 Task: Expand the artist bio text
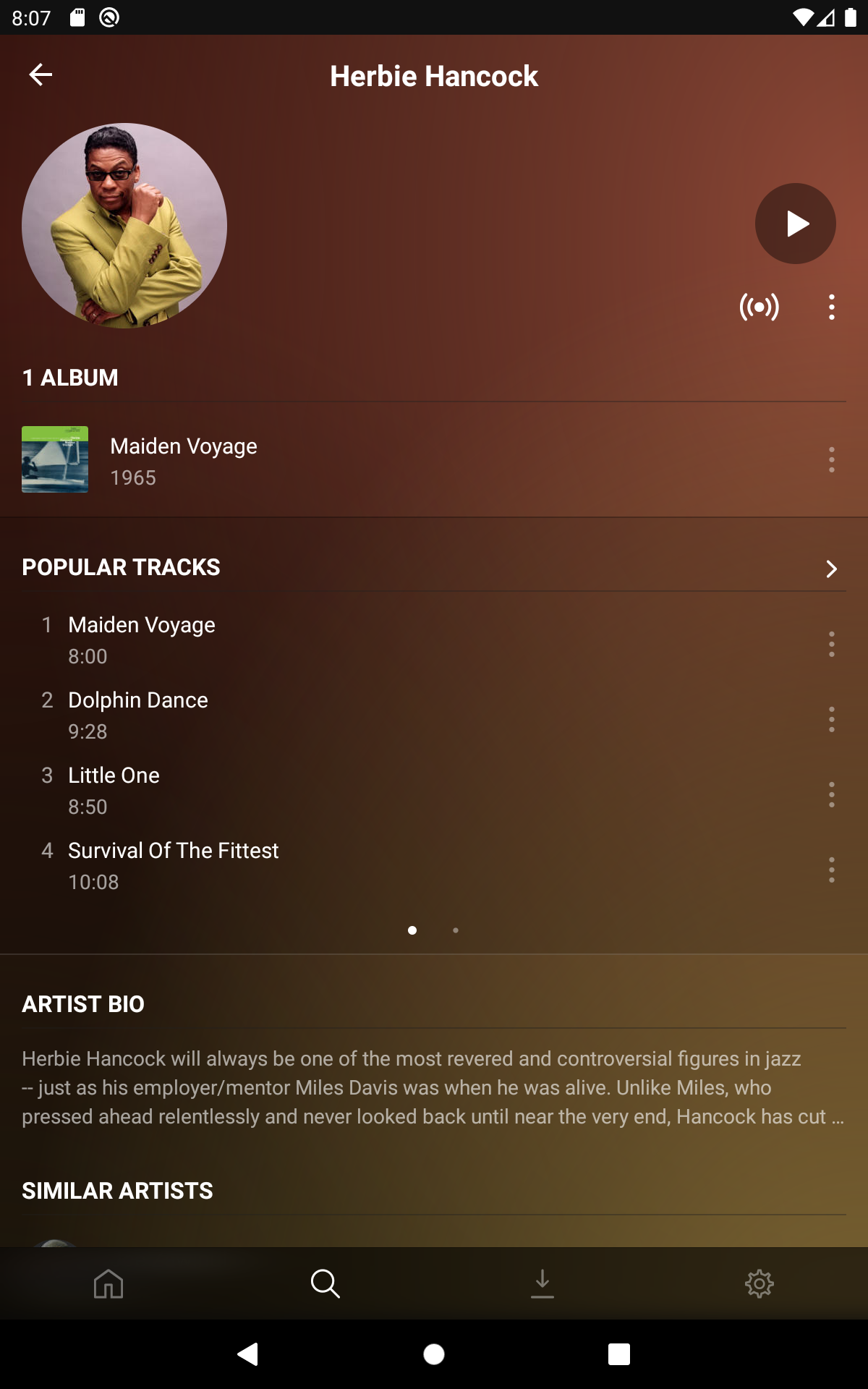433,1087
